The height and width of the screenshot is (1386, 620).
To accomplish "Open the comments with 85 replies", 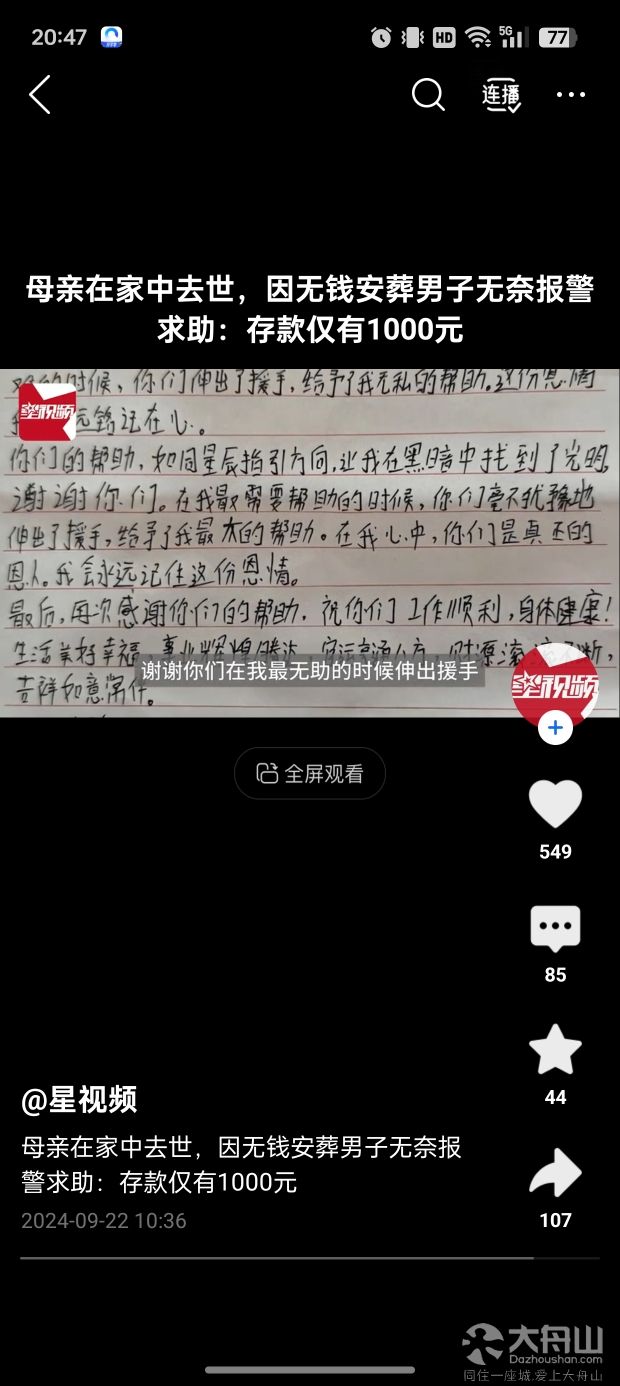I will tap(555, 929).
